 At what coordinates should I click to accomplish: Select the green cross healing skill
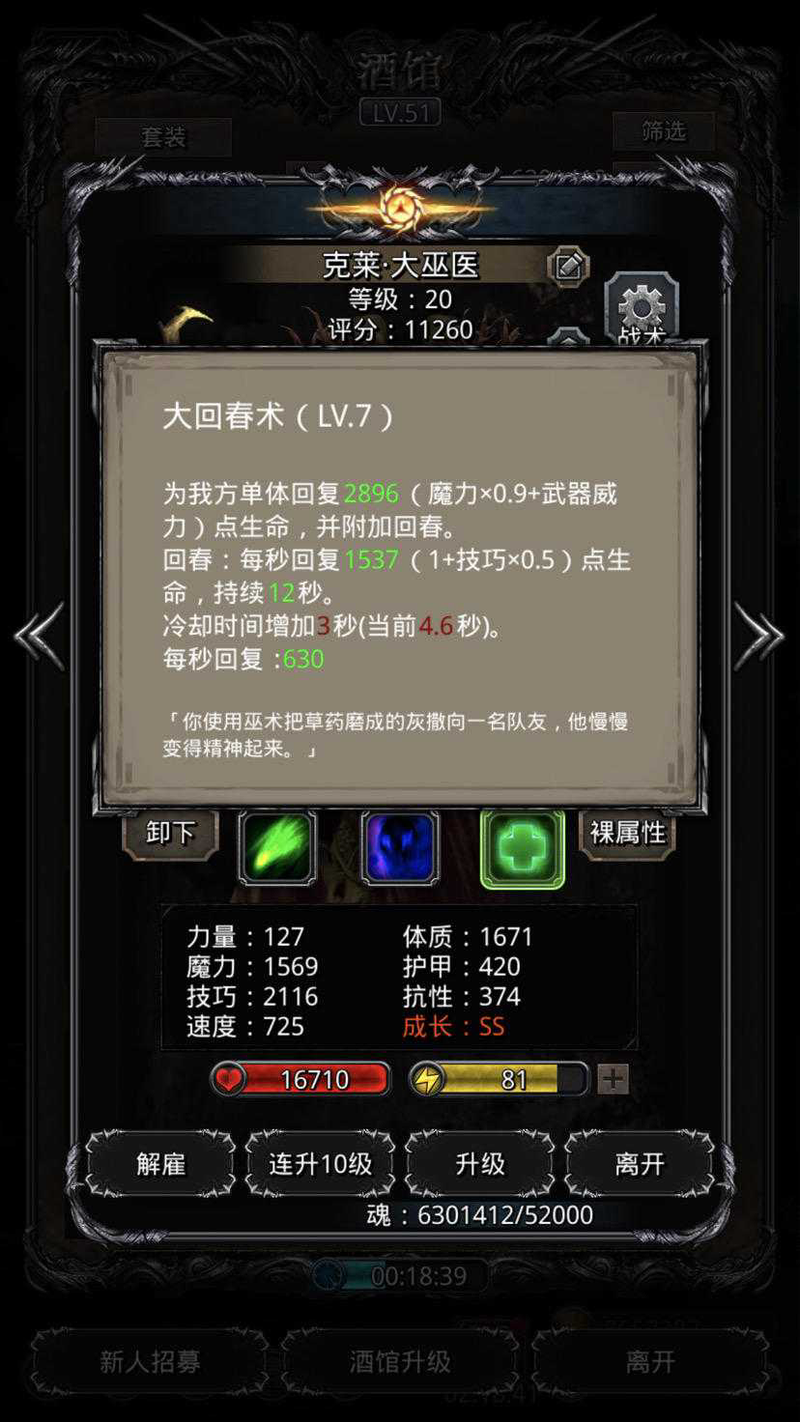[522, 848]
